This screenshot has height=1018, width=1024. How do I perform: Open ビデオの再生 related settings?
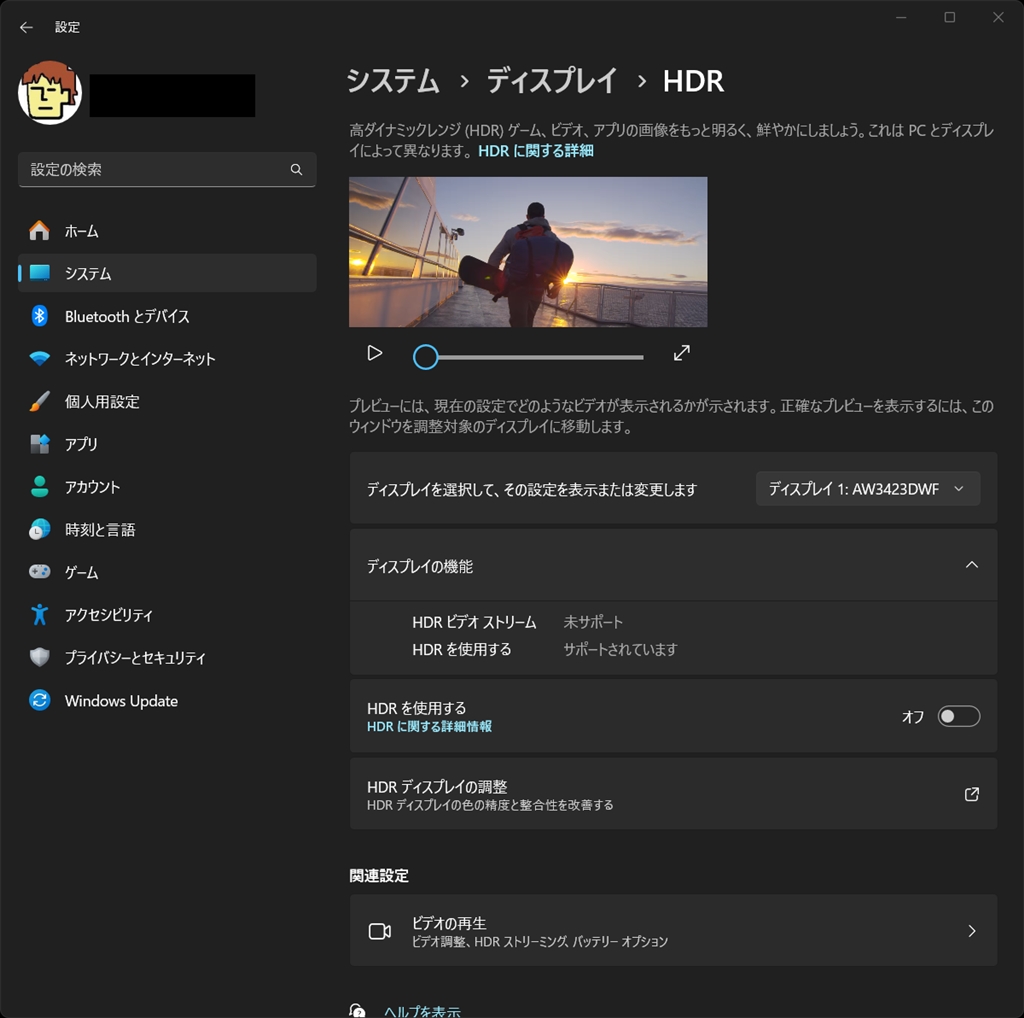pos(672,931)
